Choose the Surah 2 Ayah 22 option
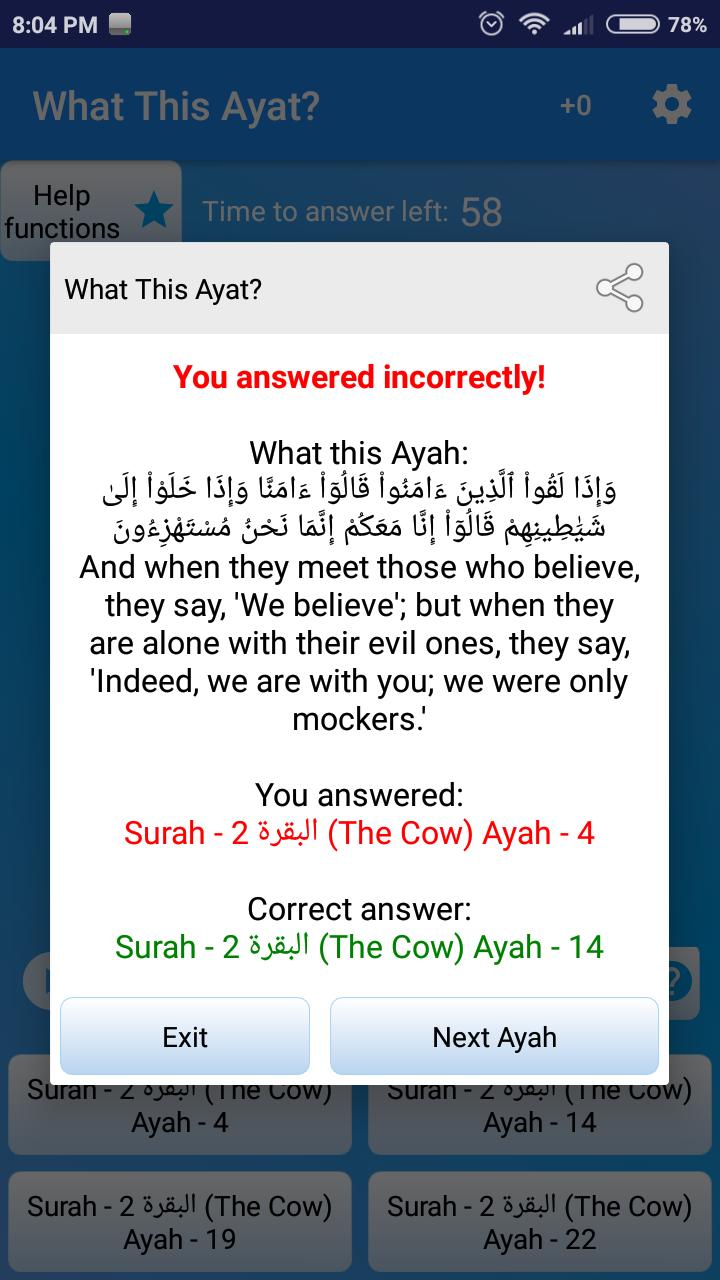Screen dimensions: 720x1280 click(540, 1222)
